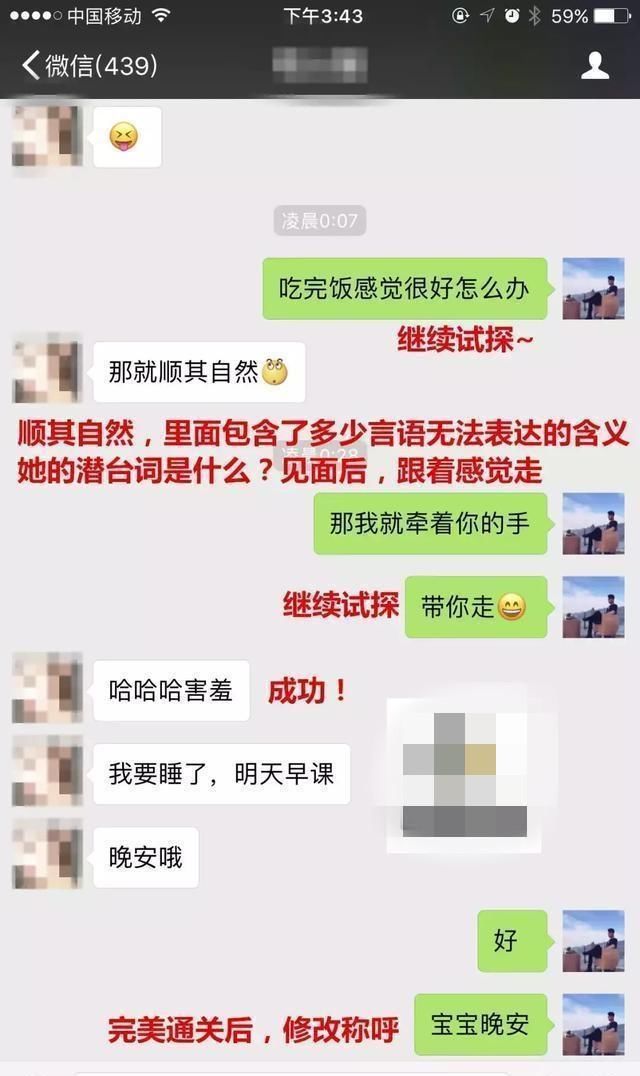This screenshot has height=1076, width=640.
Task: Open the avatar beside the 晚安哦 message
Action: (47, 856)
